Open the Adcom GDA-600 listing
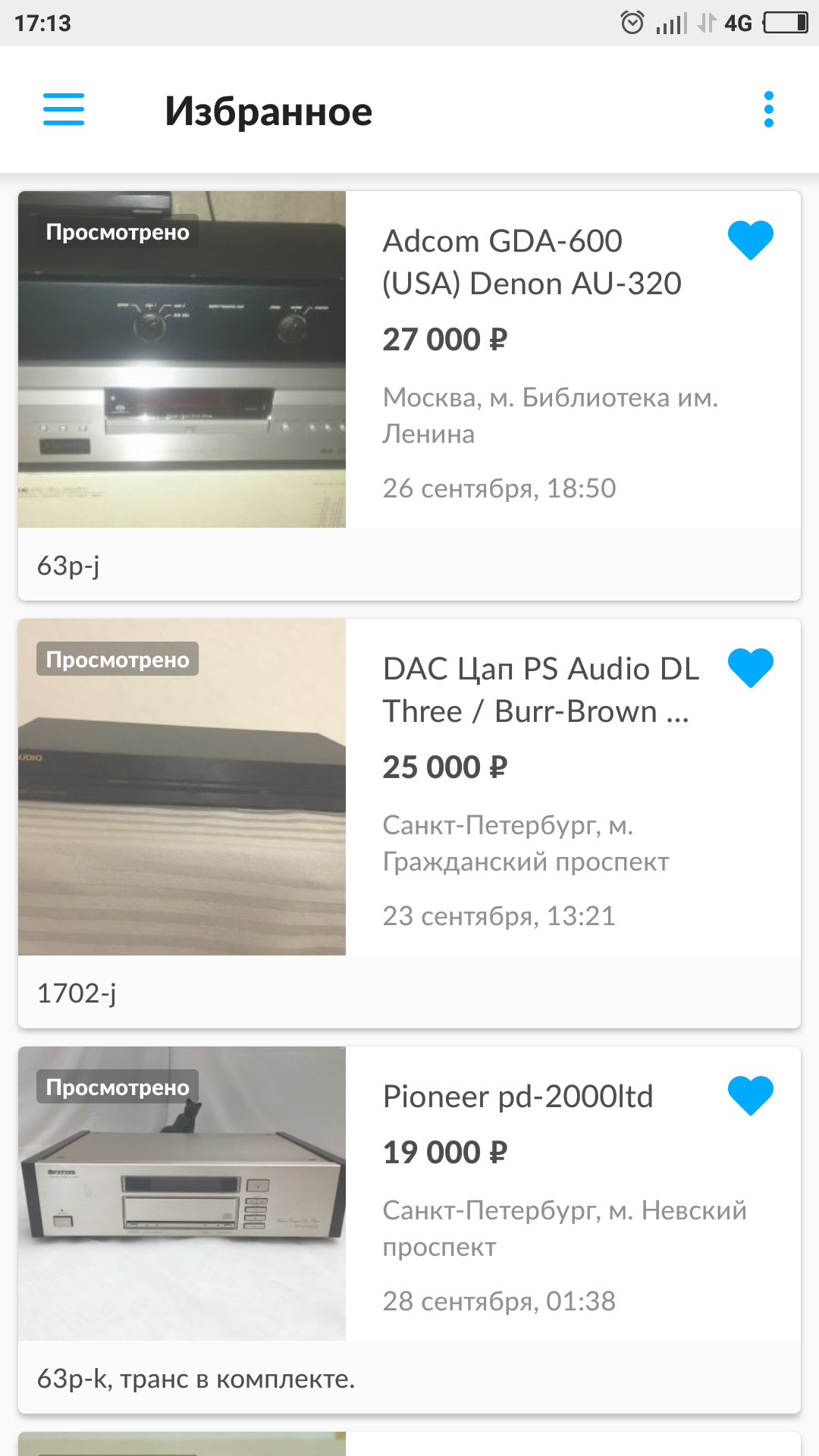Screen dimensions: 819x1456 (531, 262)
